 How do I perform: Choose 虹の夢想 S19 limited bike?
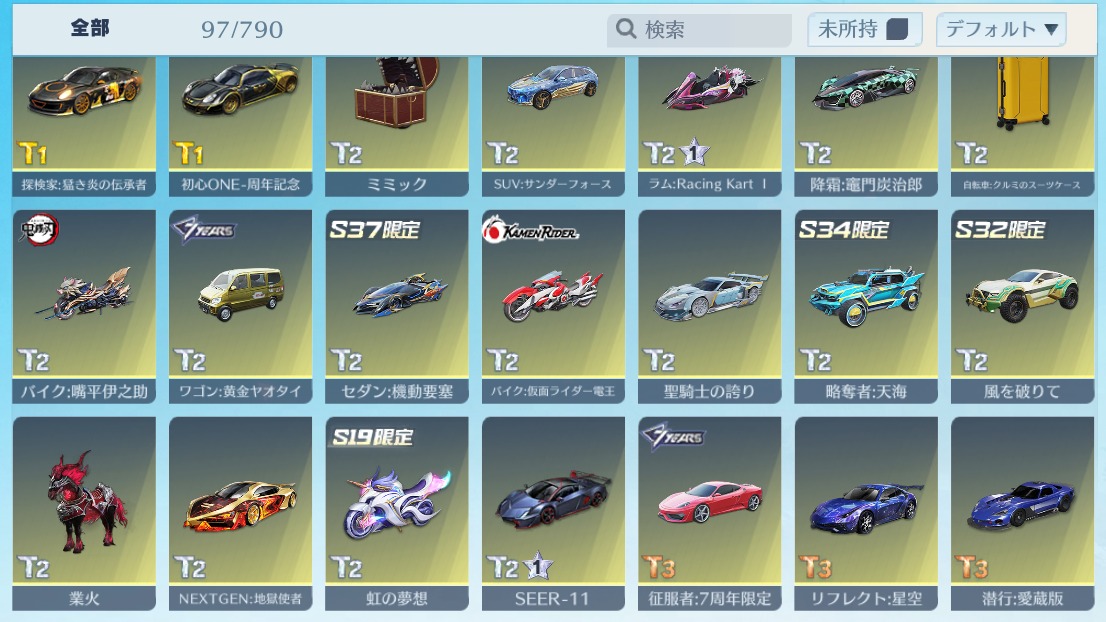pos(397,512)
